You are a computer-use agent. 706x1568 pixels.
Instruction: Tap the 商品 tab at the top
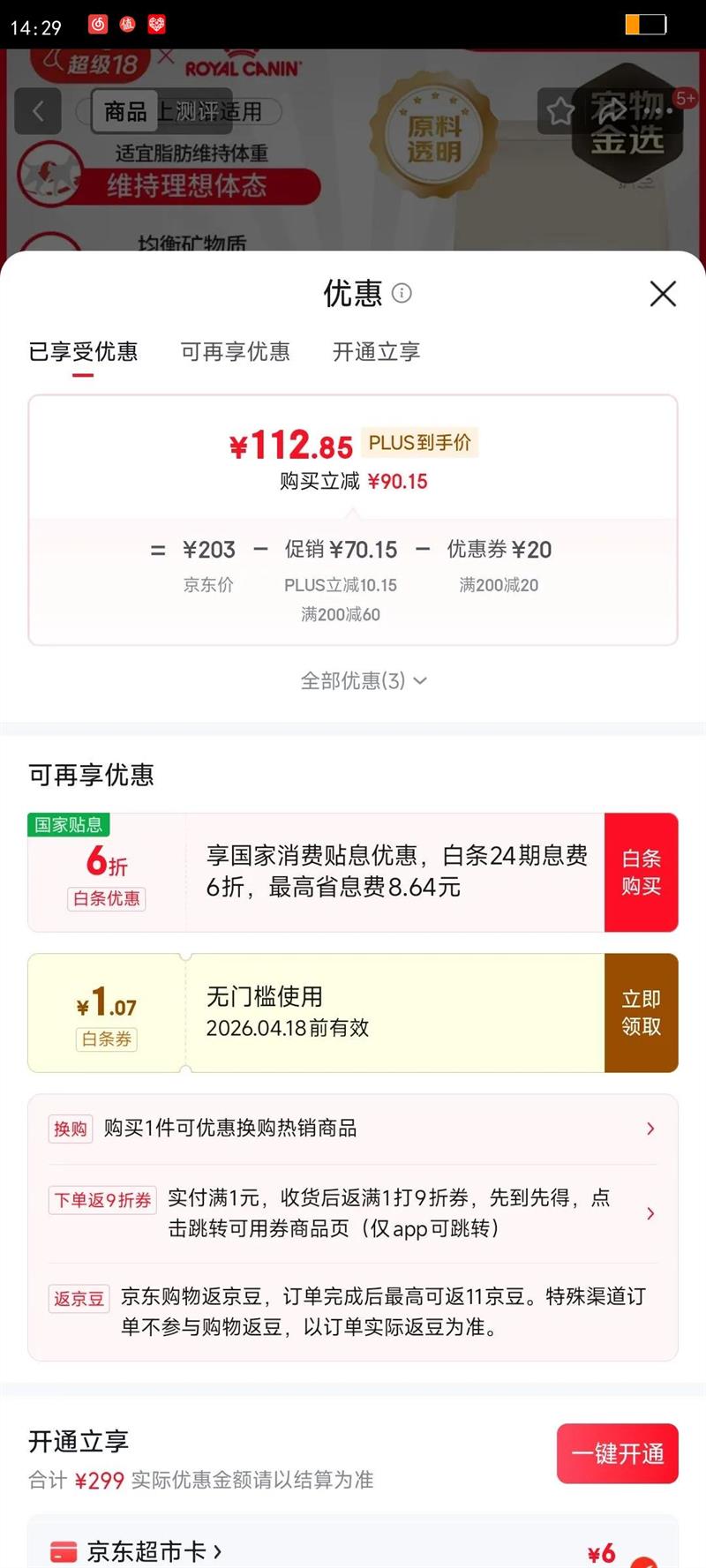point(126,111)
